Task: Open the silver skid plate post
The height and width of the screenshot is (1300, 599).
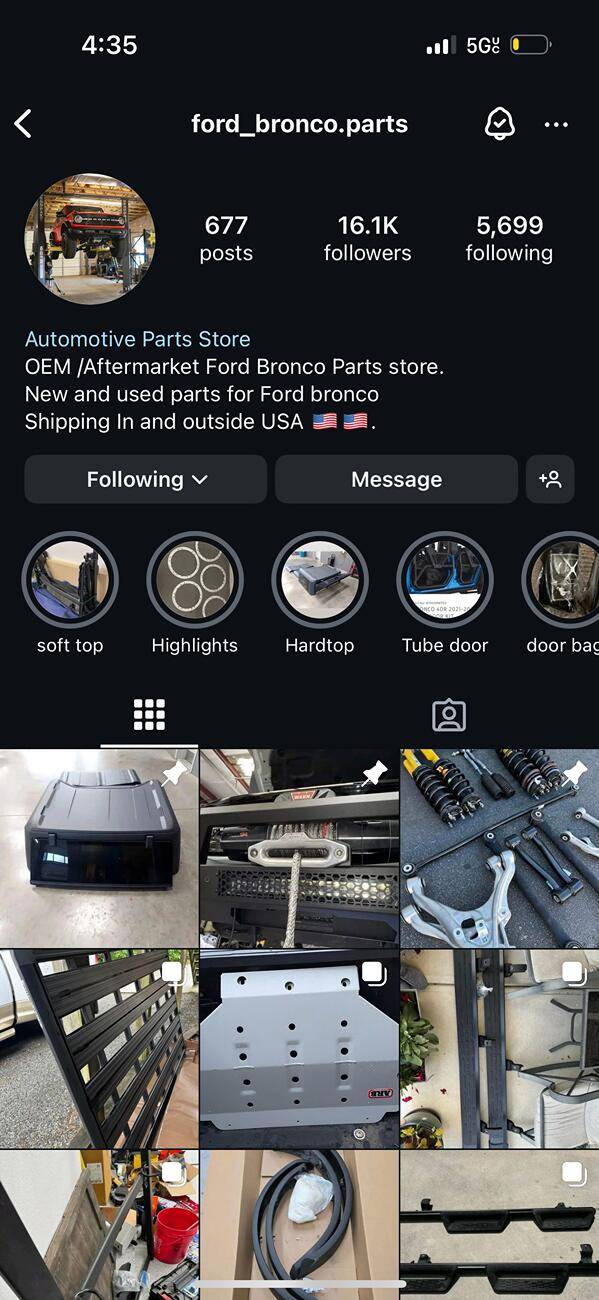Action: (x=299, y=1048)
